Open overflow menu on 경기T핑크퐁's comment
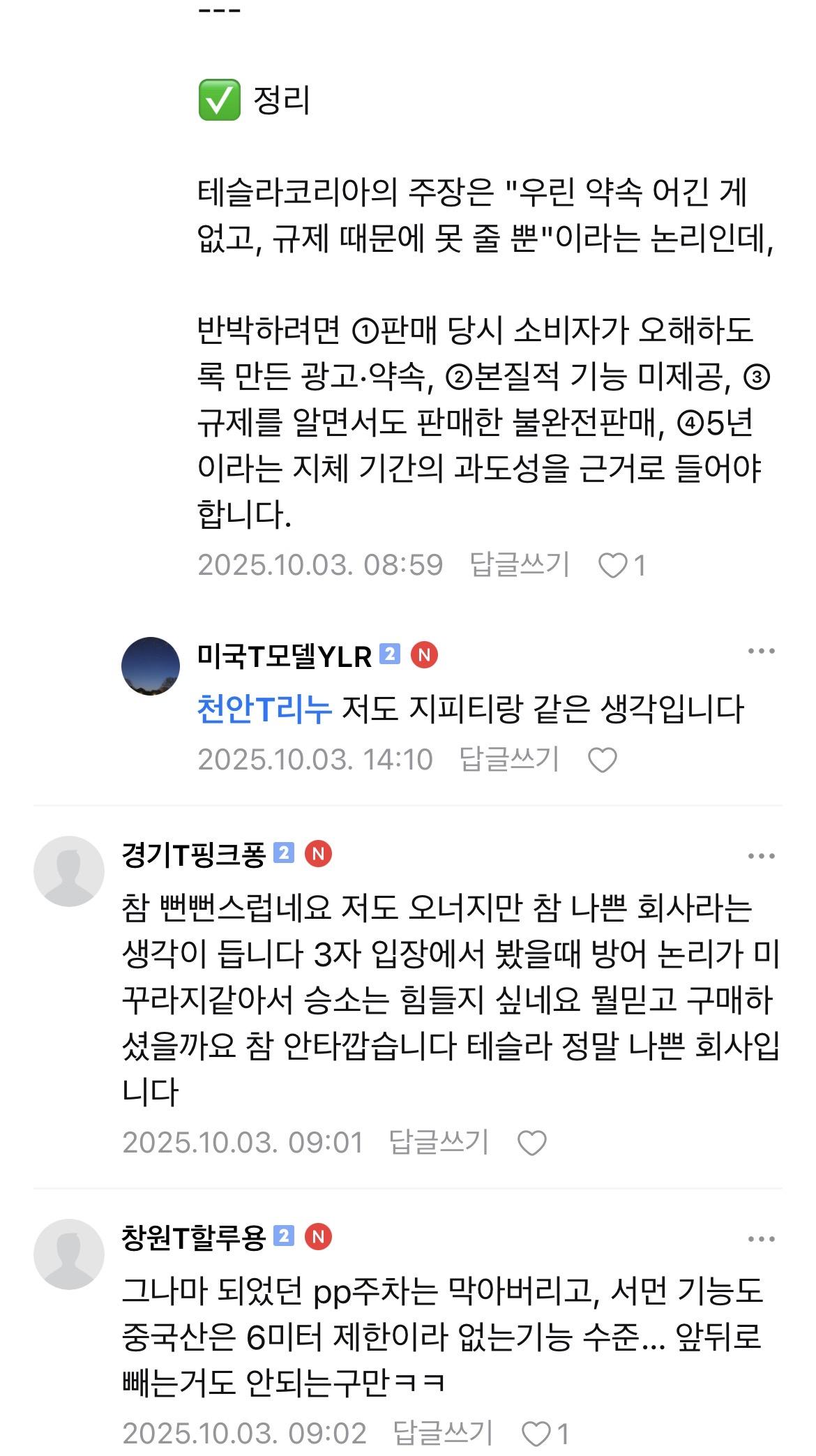 [x=761, y=856]
